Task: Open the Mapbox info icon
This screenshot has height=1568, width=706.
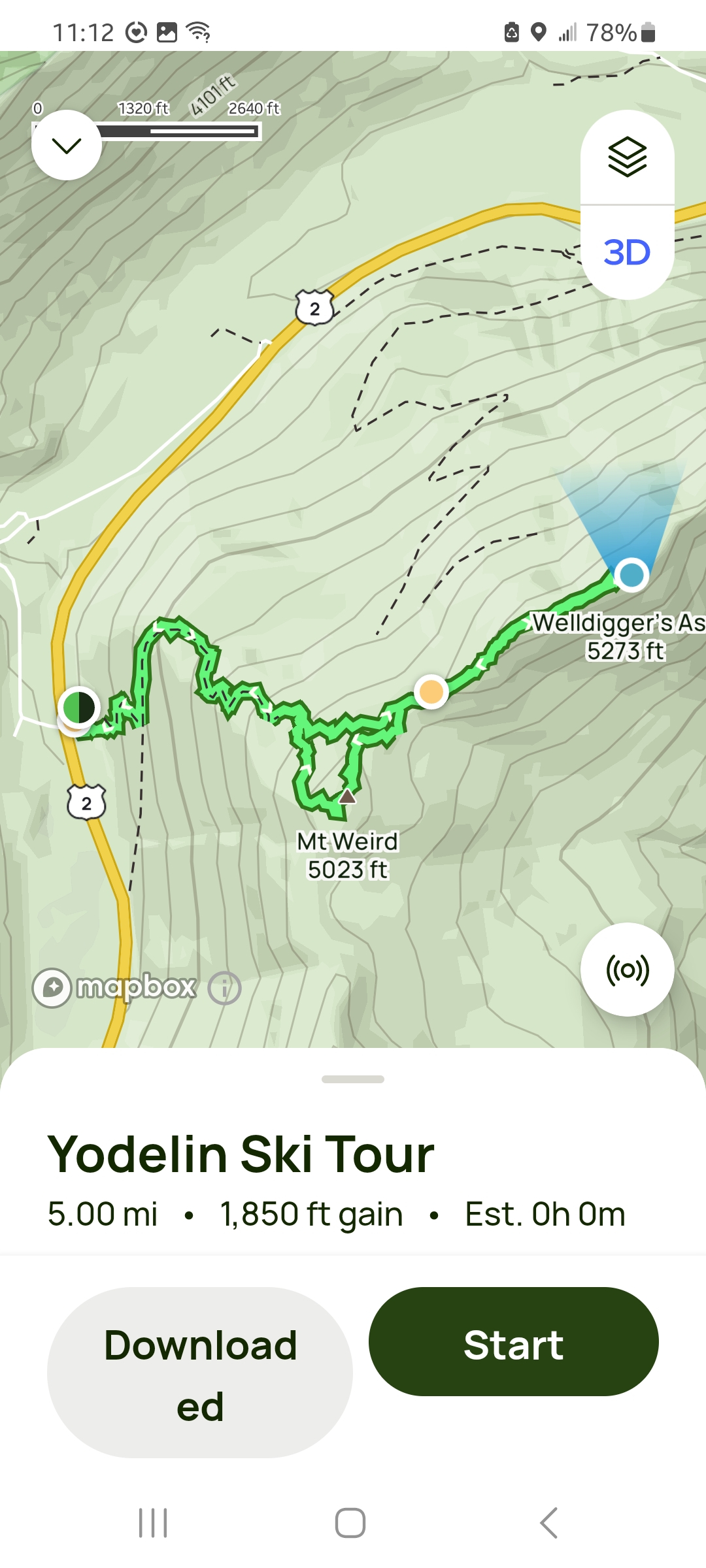Action: pos(224,988)
